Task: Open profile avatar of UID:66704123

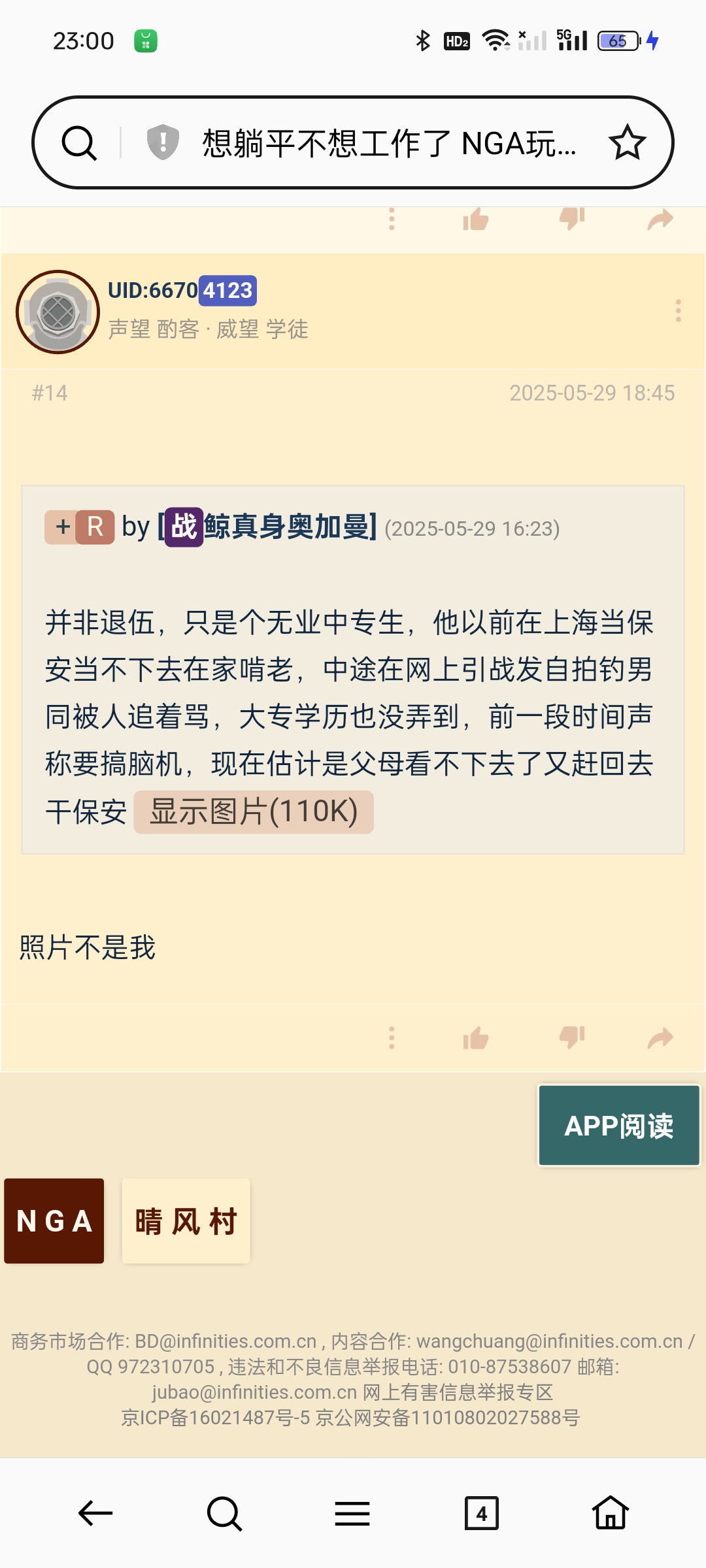Action: coord(58,312)
